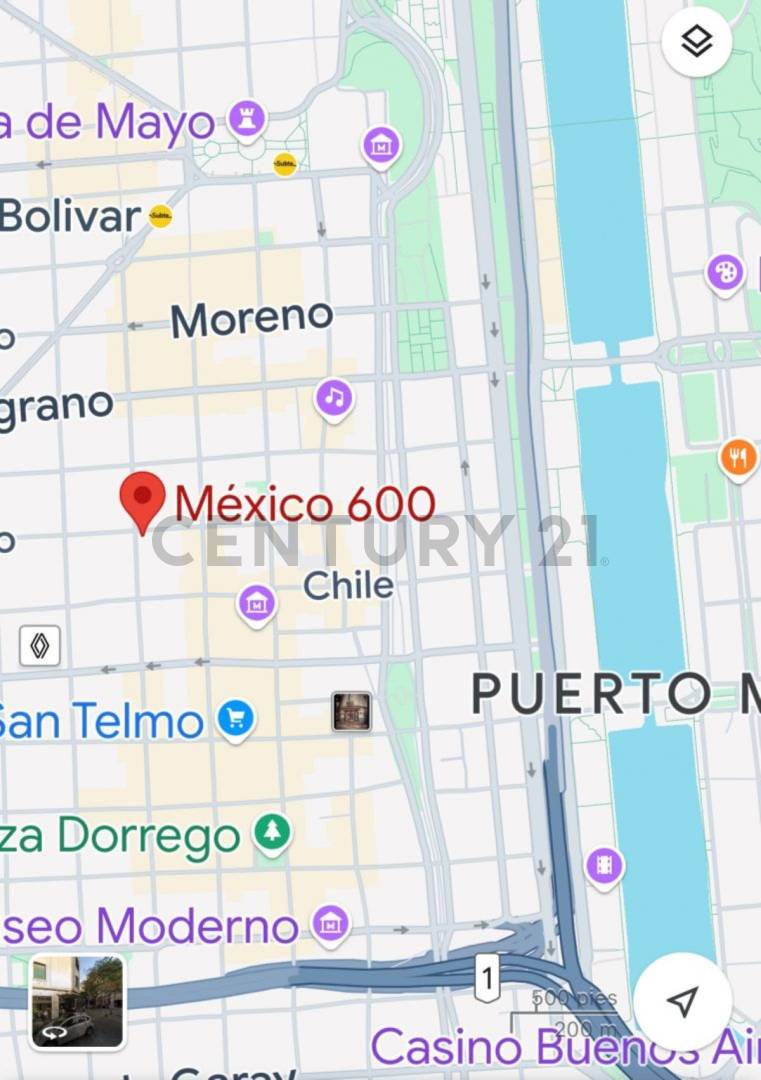Select the museum marker beside Chile

pyautogui.click(x=257, y=603)
